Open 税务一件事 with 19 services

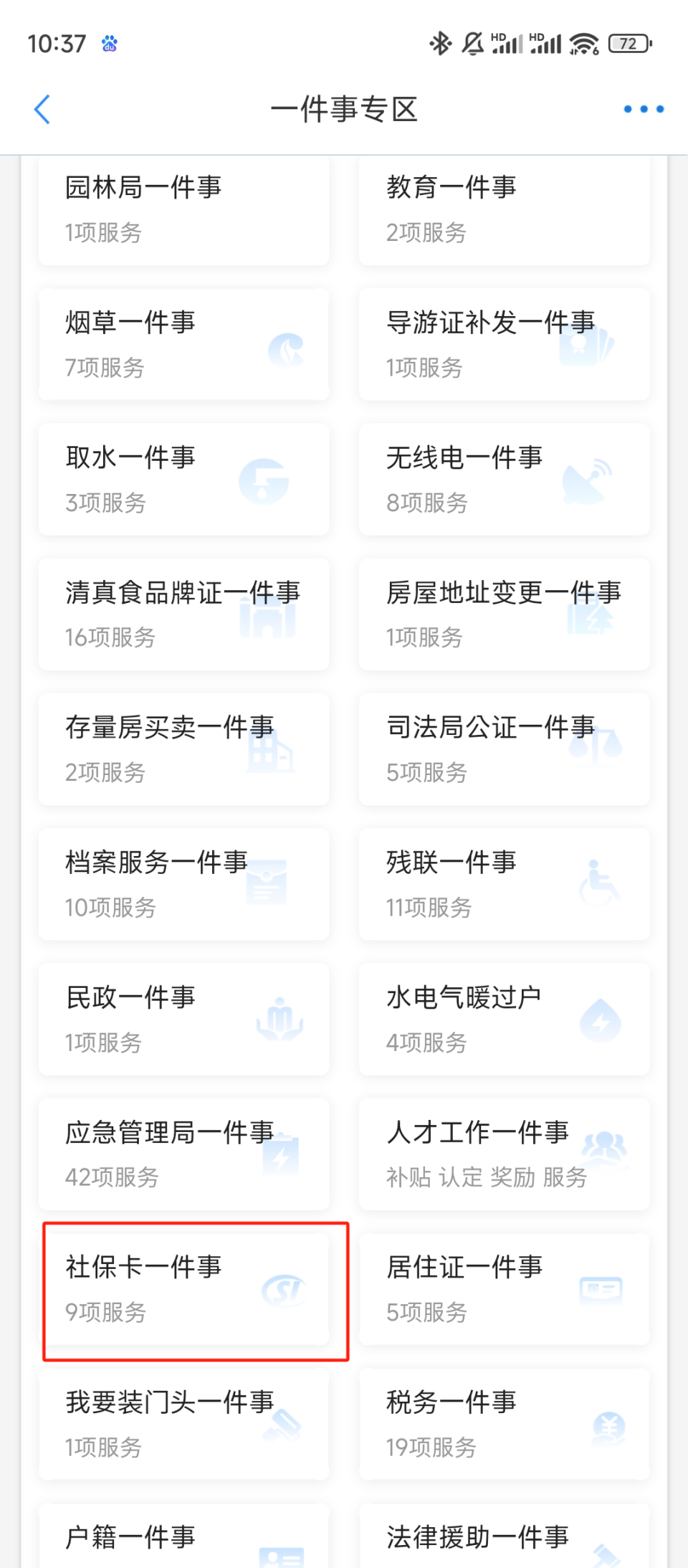pos(504,1424)
